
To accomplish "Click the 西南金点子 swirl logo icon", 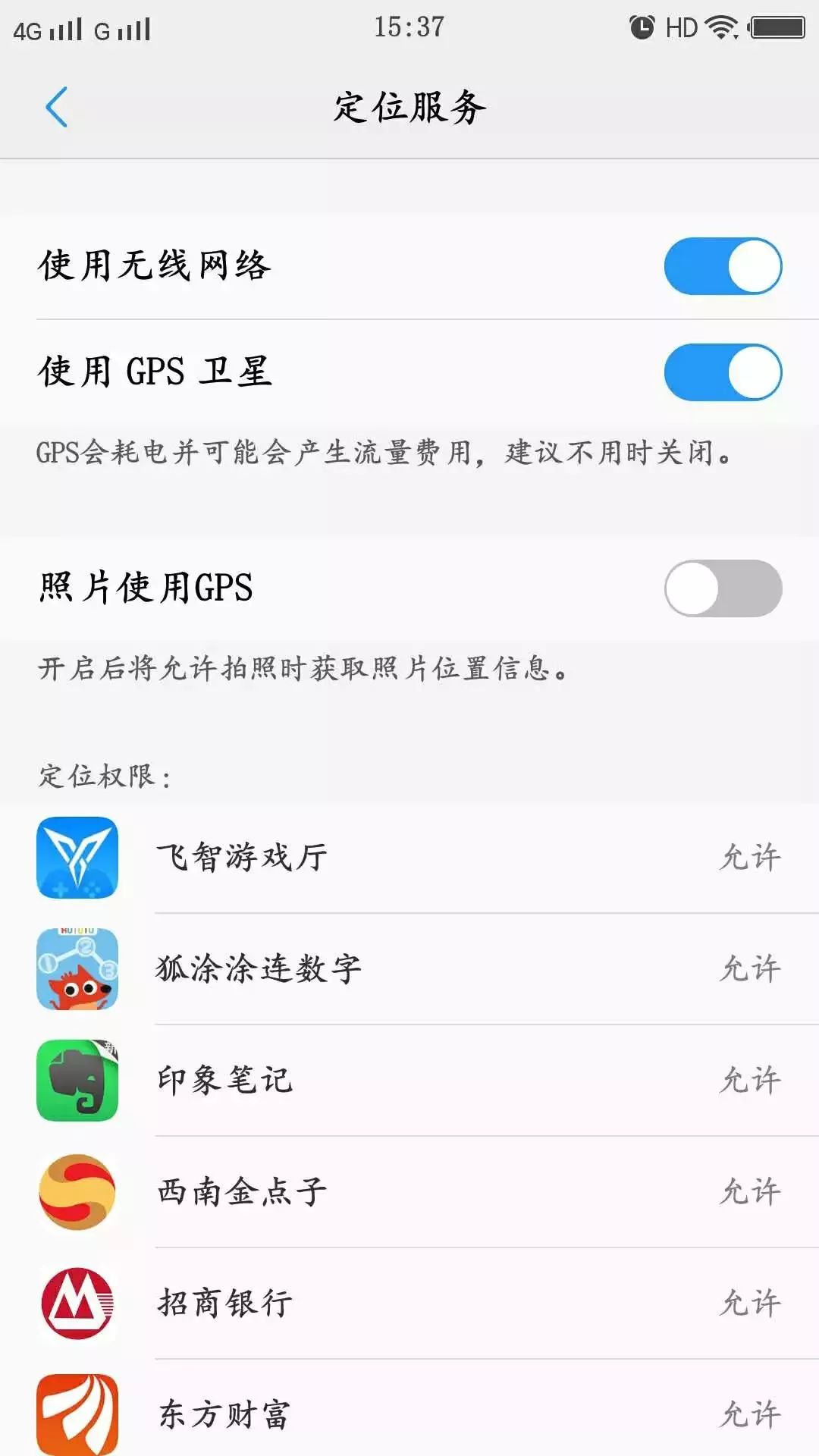I will pos(76,1191).
